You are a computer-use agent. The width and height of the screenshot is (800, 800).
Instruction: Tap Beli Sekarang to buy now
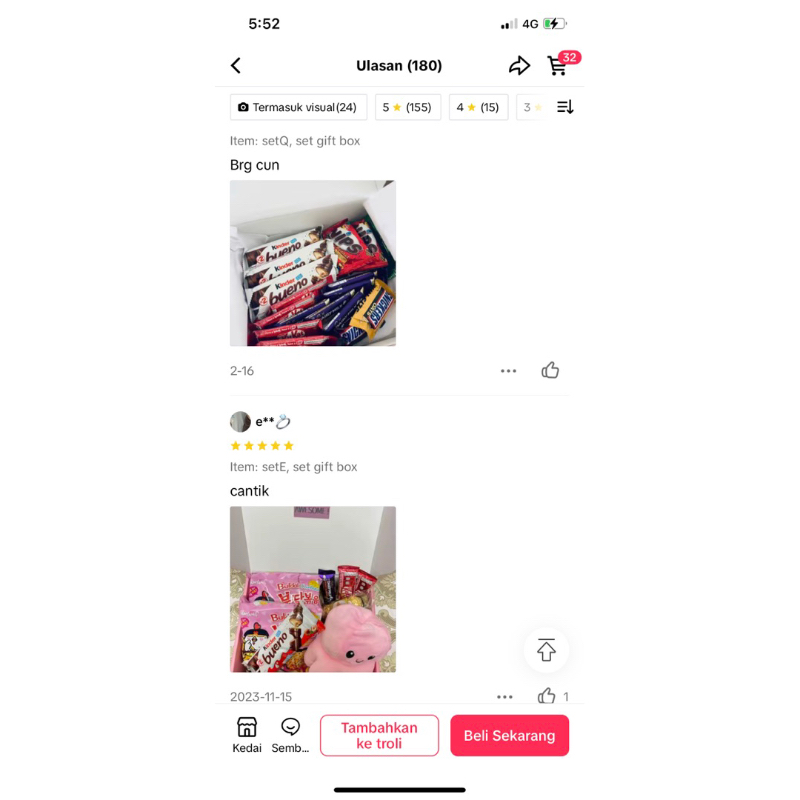point(509,735)
